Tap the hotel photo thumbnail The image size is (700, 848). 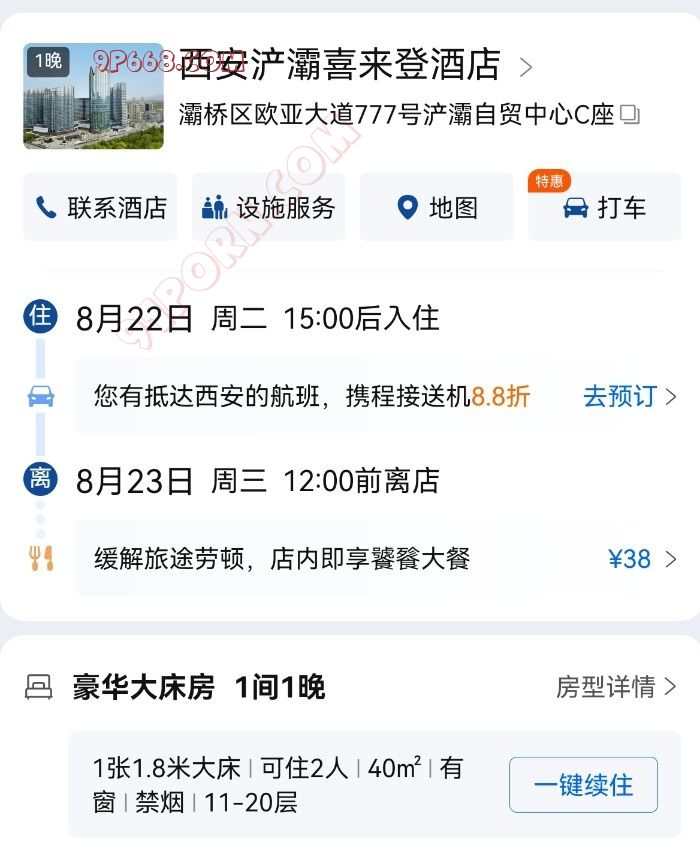click(93, 96)
